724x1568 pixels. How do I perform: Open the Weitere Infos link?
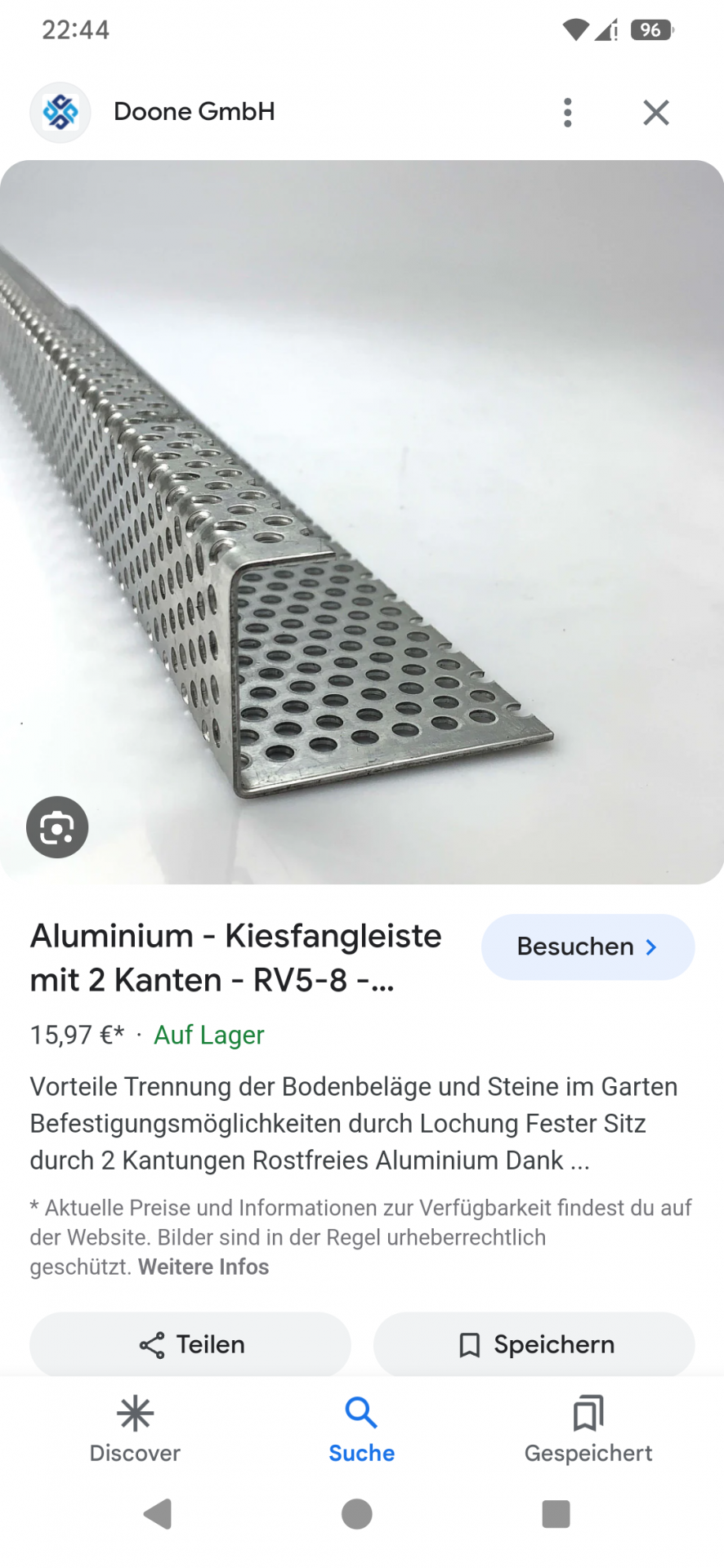click(x=203, y=1267)
